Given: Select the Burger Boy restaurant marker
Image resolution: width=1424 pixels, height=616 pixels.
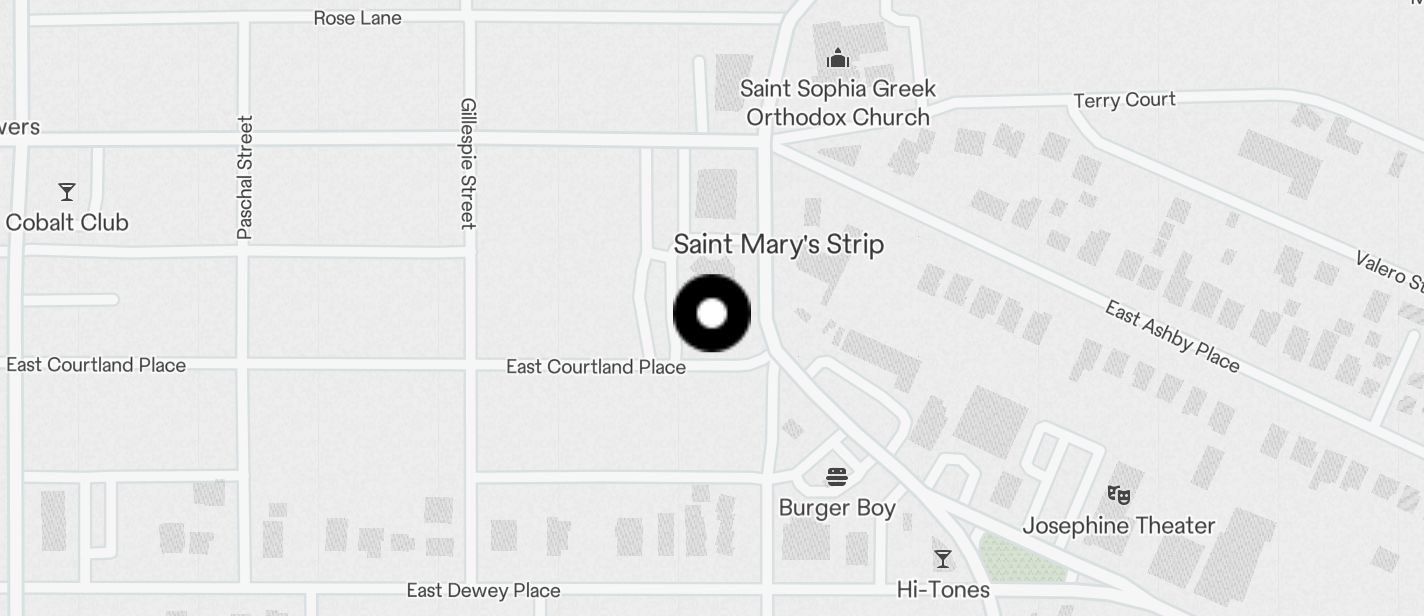Looking at the screenshot, I should [837, 477].
